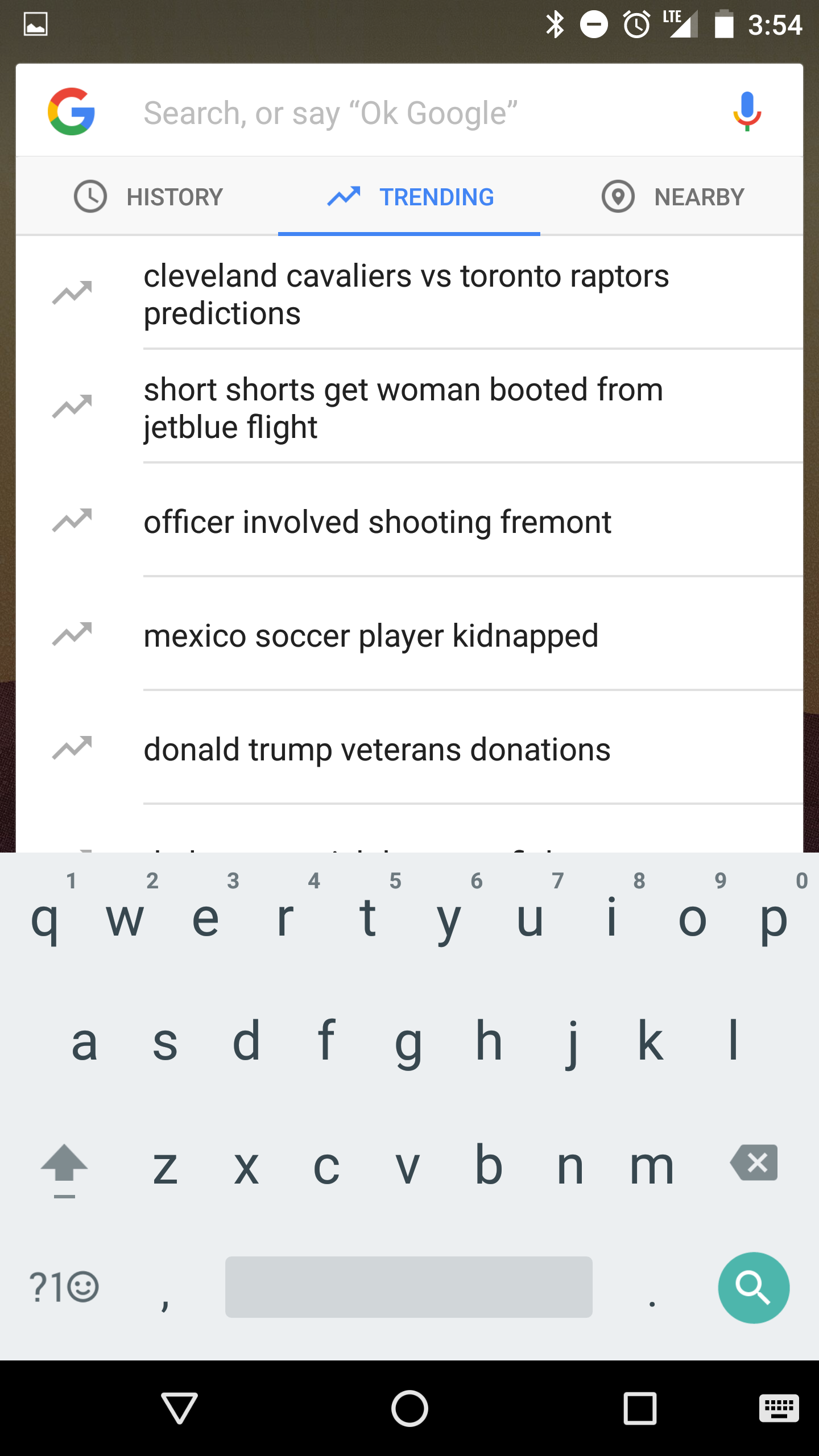The height and width of the screenshot is (1456, 819).
Task: Go back using navigation bar
Action: [x=179, y=1408]
